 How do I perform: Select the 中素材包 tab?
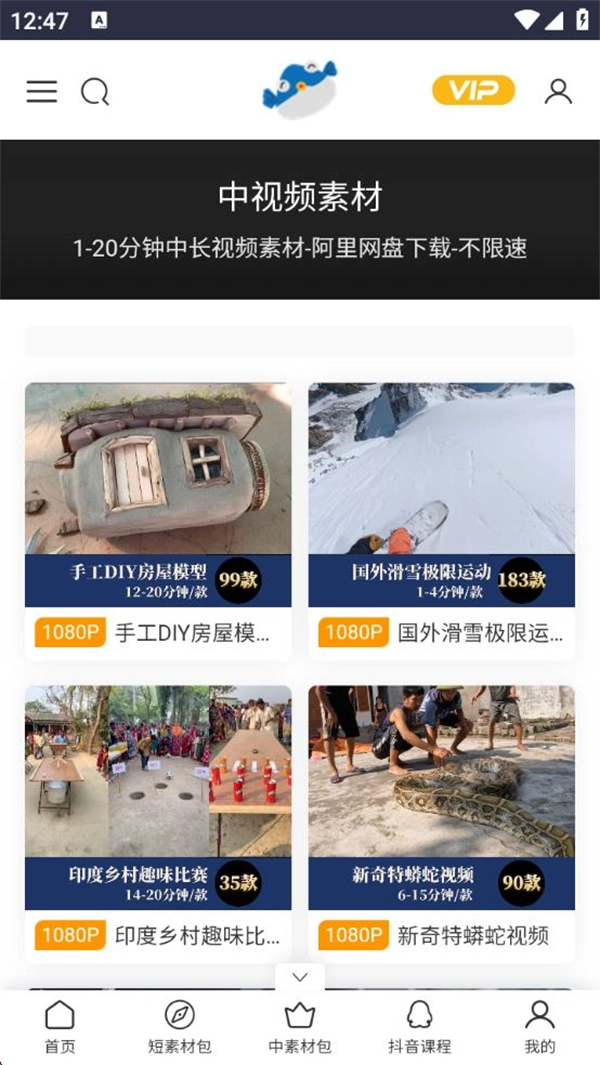click(x=300, y=1027)
